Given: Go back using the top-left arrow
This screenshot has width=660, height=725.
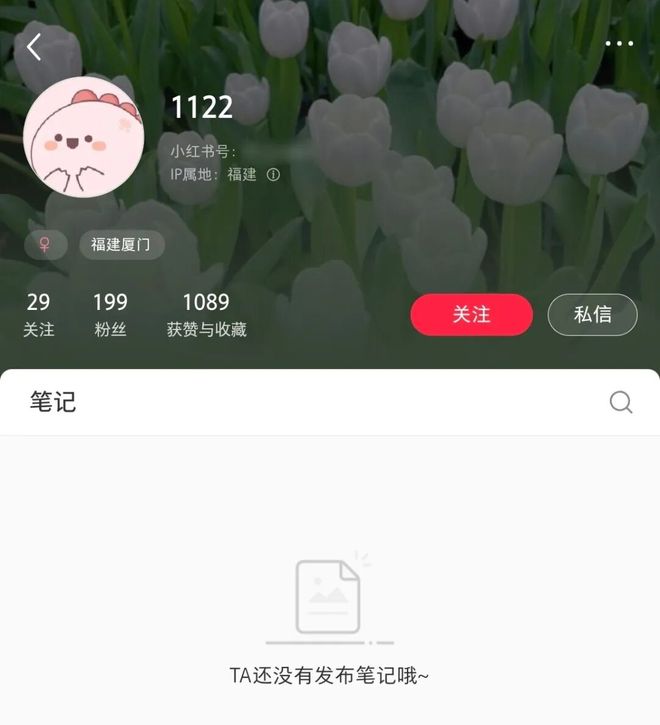Looking at the screenshot, I should pos(34,47).
